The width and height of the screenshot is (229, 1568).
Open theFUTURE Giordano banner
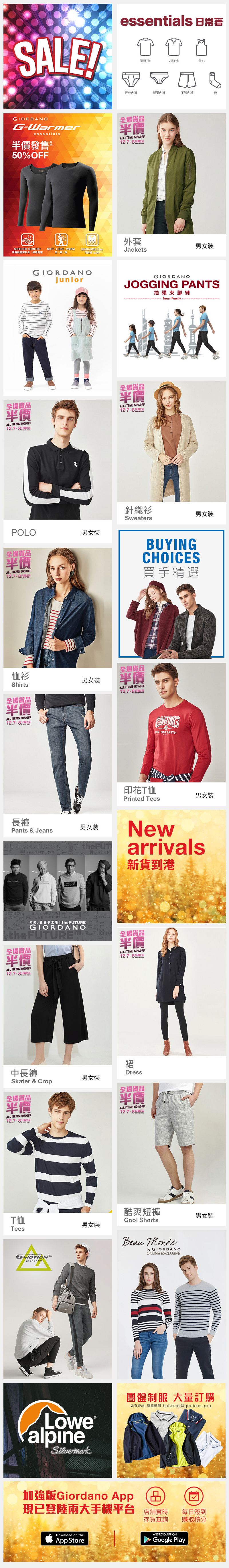click(x=57, y=891)
